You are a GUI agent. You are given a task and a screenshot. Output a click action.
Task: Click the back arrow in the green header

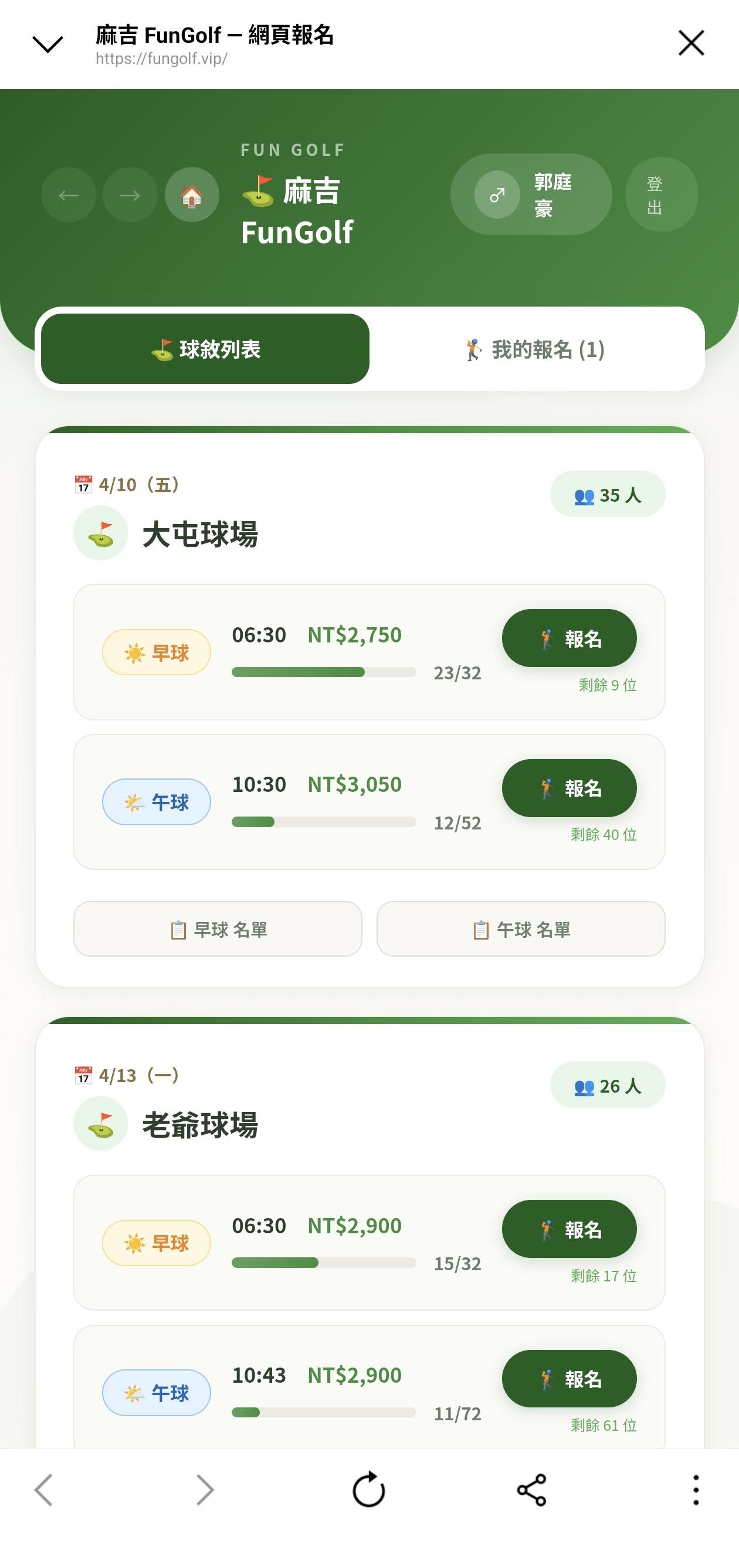tap(68, 195)
